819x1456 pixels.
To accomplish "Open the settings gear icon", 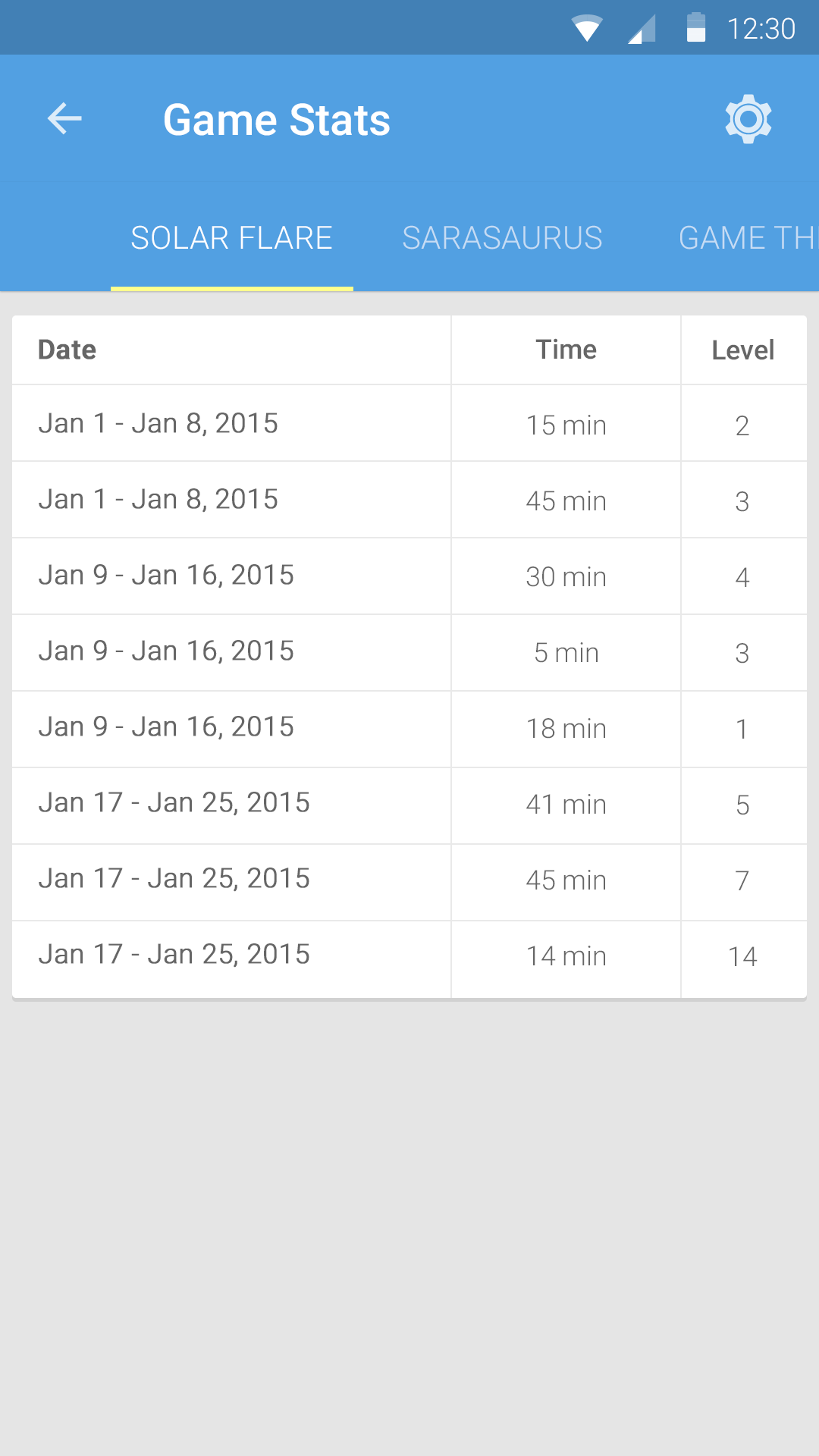I will 748,119.
